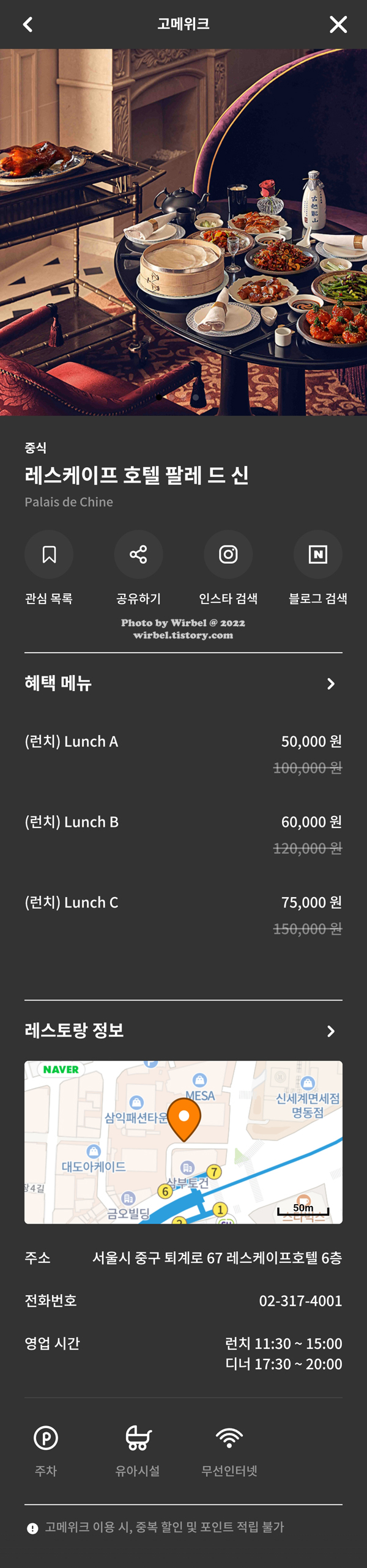This screenshot has height=1568, width=367.
Task: Open 인스타 검색 for this restaurant
Action: [x=228, y=554]
